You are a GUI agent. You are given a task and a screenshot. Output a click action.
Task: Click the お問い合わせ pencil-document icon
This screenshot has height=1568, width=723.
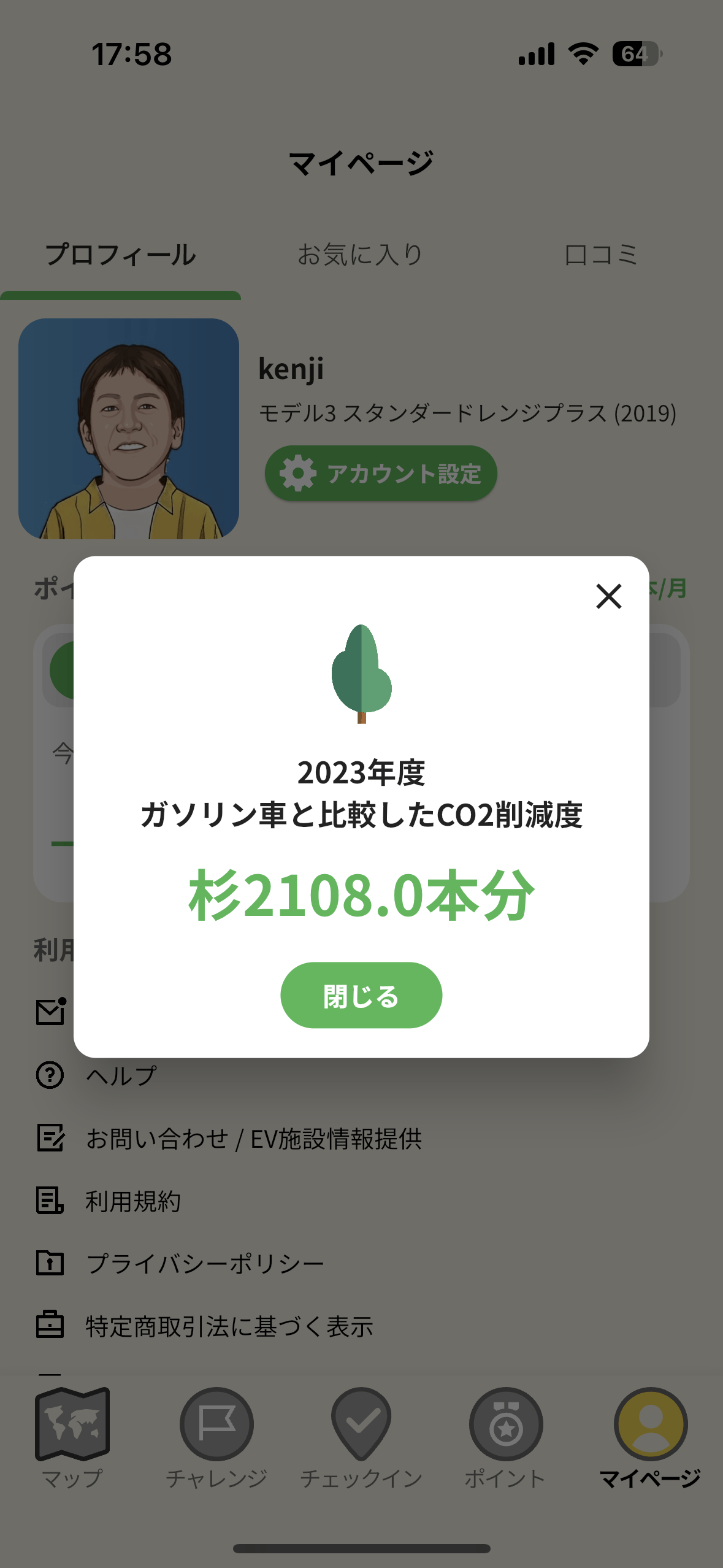50,1139
